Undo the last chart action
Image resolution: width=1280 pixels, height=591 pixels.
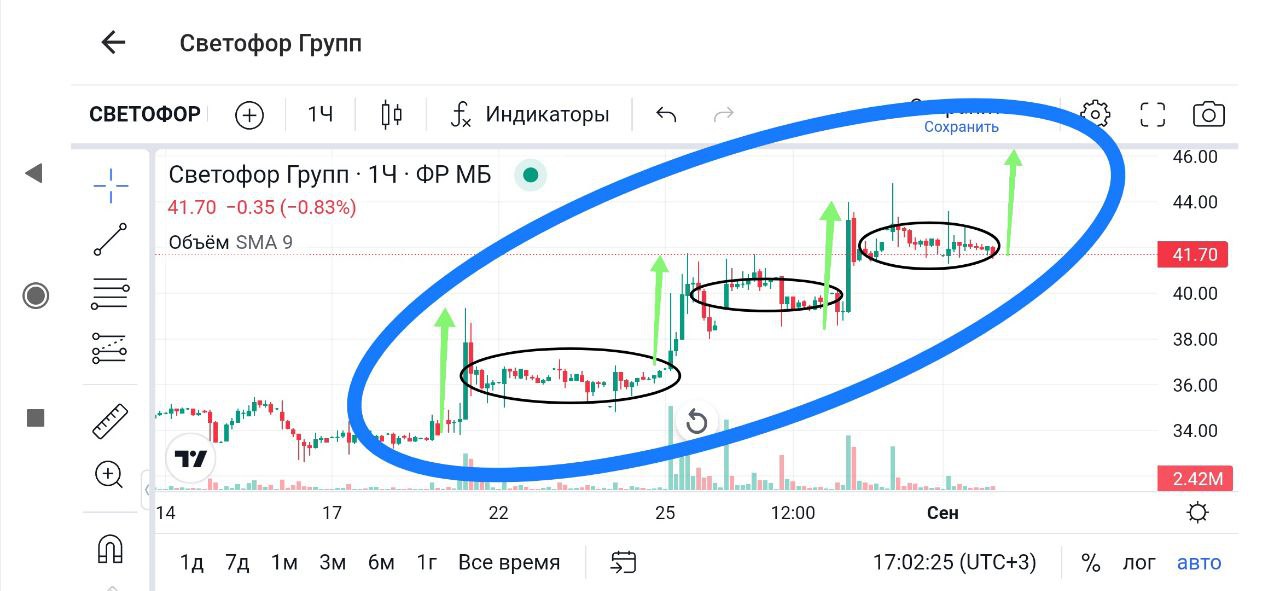pyautogui.click(x=666, y=114)
